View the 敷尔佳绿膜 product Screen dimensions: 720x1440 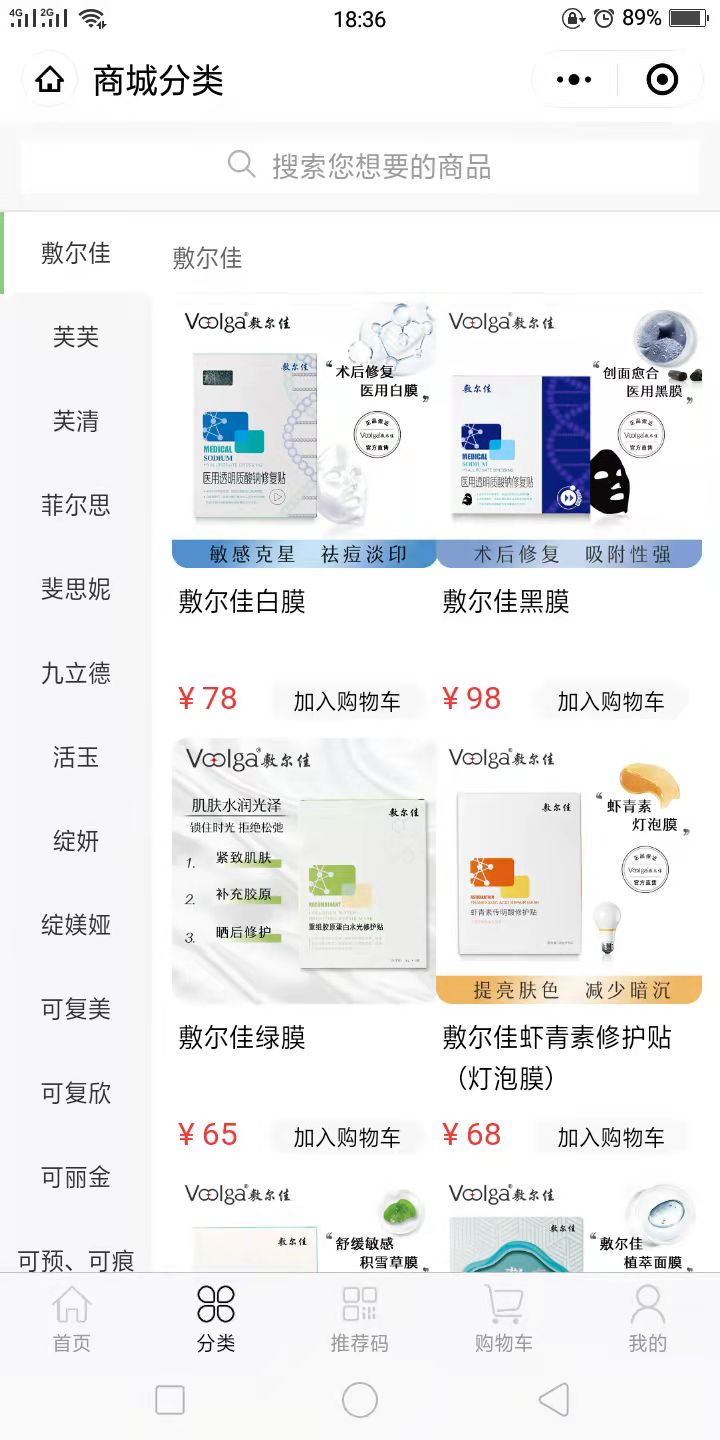click(x=304, y=871)
